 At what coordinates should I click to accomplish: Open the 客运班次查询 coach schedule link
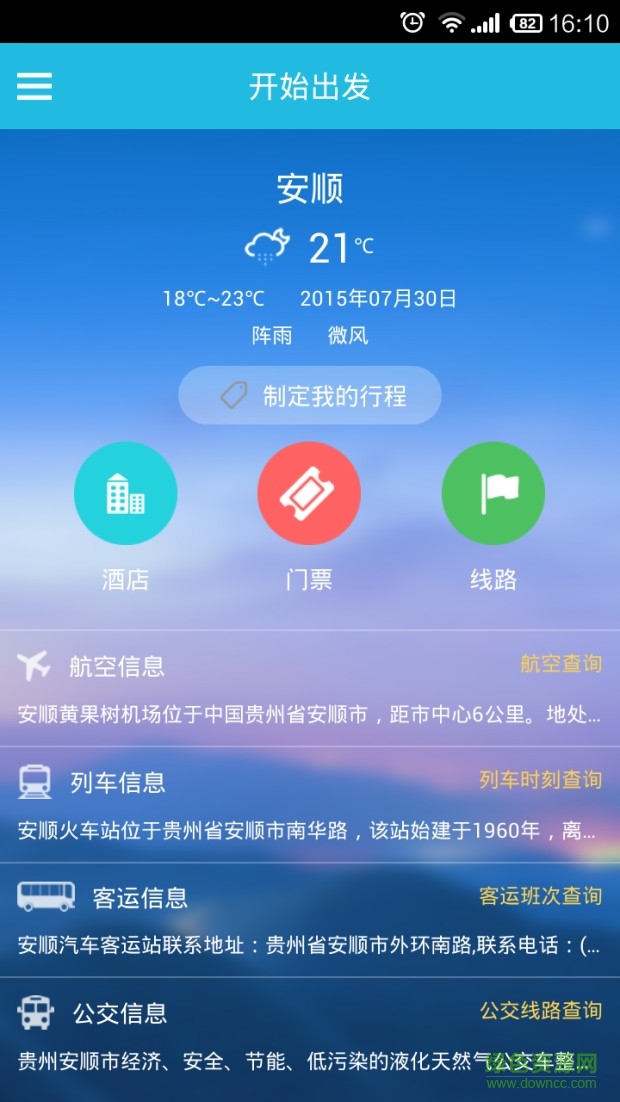[x=540, y=896]
